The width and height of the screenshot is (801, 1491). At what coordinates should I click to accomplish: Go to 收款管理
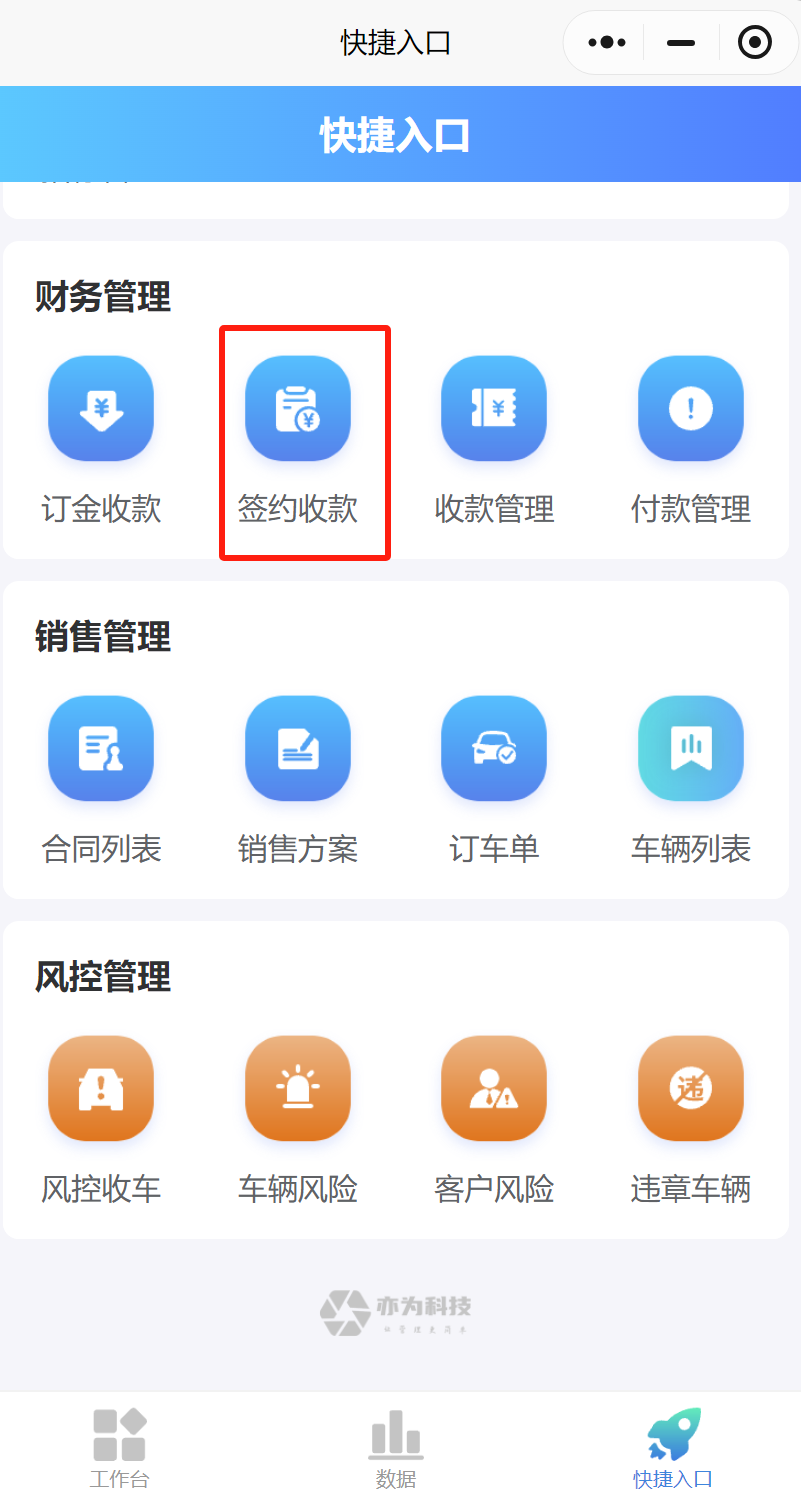494,409
